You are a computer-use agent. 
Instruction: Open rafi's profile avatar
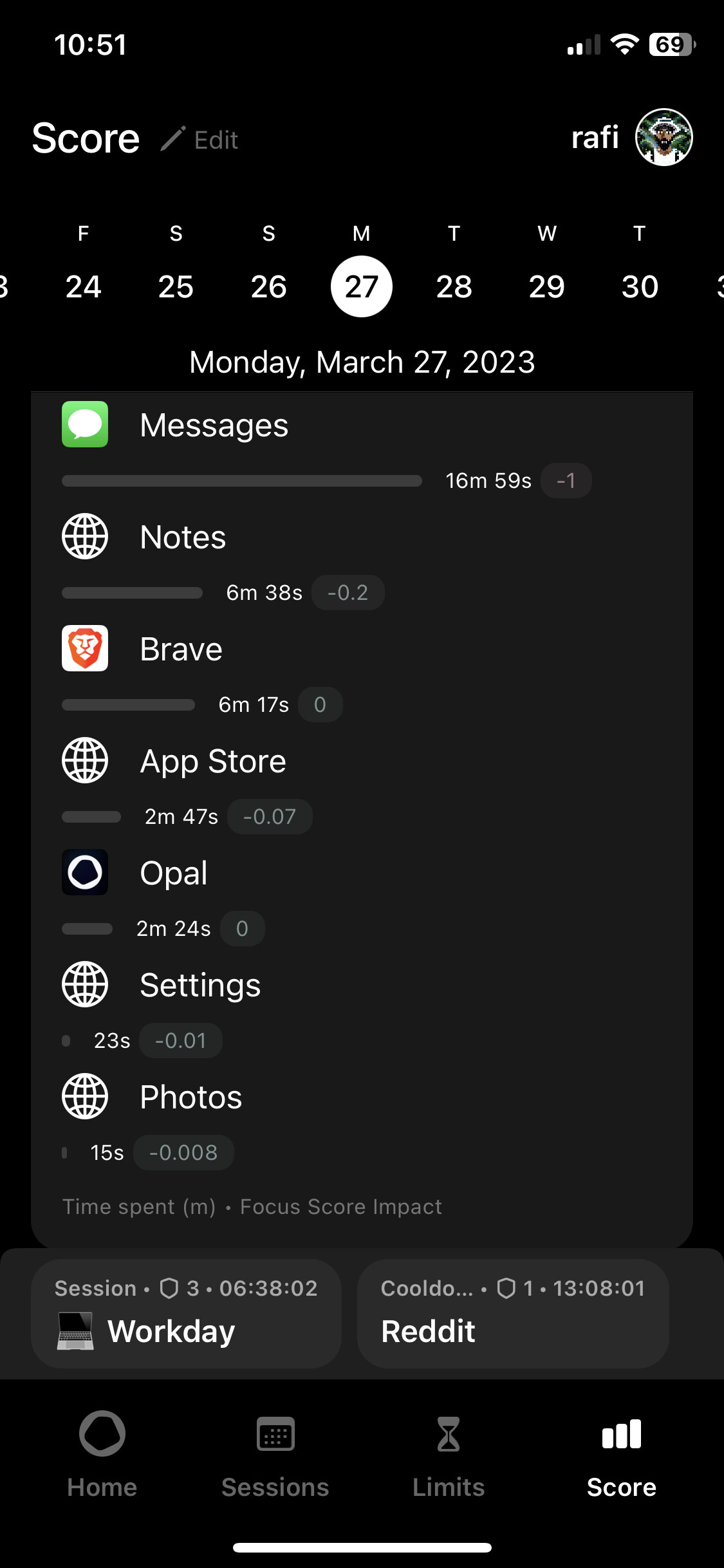[x=664, y=137]
